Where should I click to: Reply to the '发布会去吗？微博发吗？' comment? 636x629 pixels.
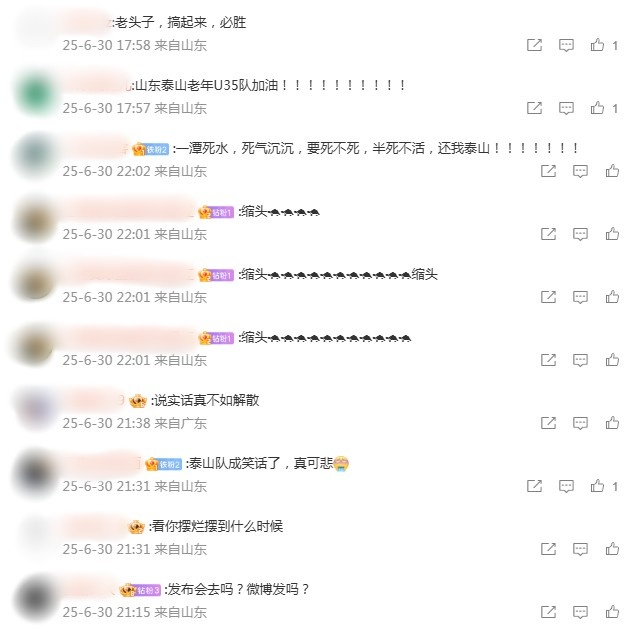point(580,612)
